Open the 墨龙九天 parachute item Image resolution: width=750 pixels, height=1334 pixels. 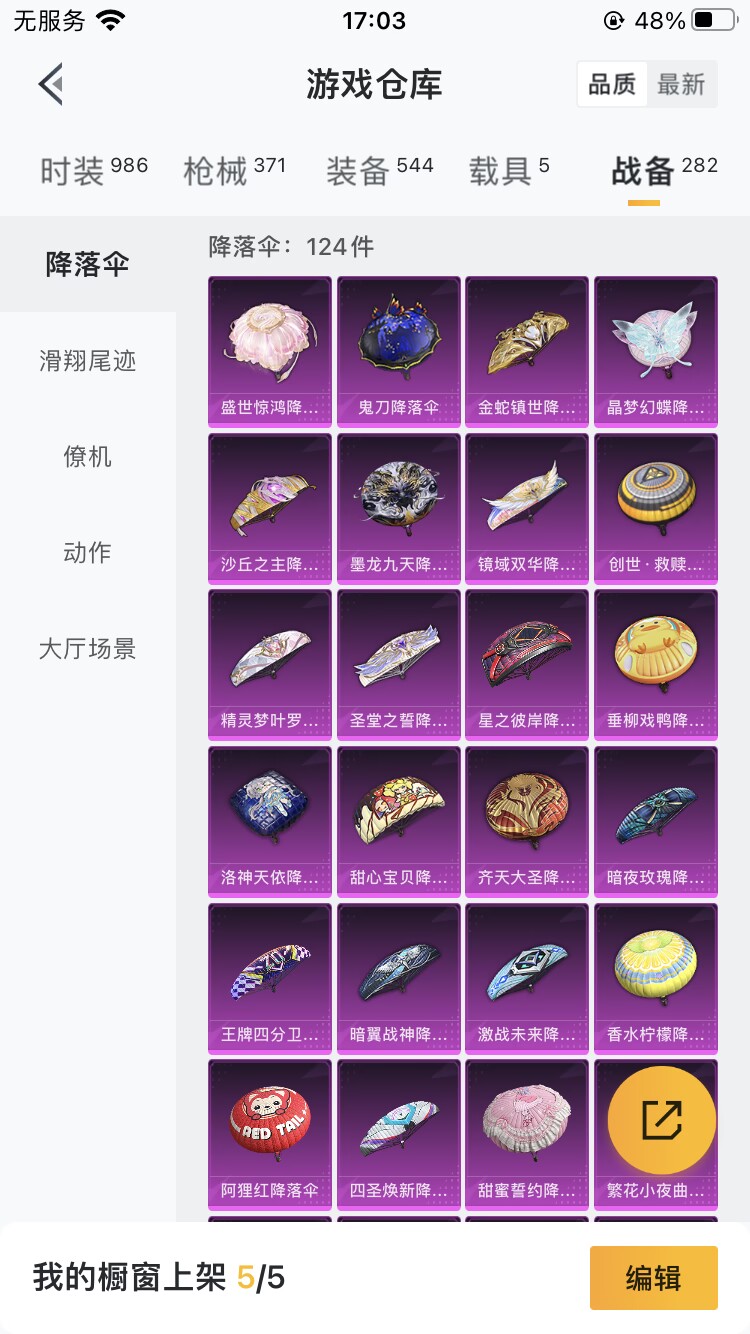[x=399, y=508]
